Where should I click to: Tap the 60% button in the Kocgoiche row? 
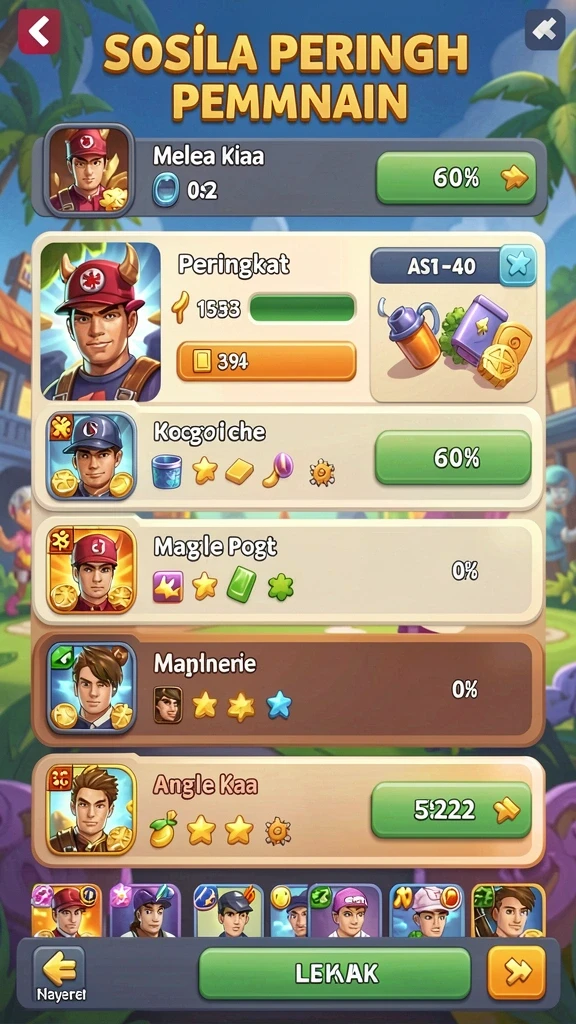click(453, 457)
